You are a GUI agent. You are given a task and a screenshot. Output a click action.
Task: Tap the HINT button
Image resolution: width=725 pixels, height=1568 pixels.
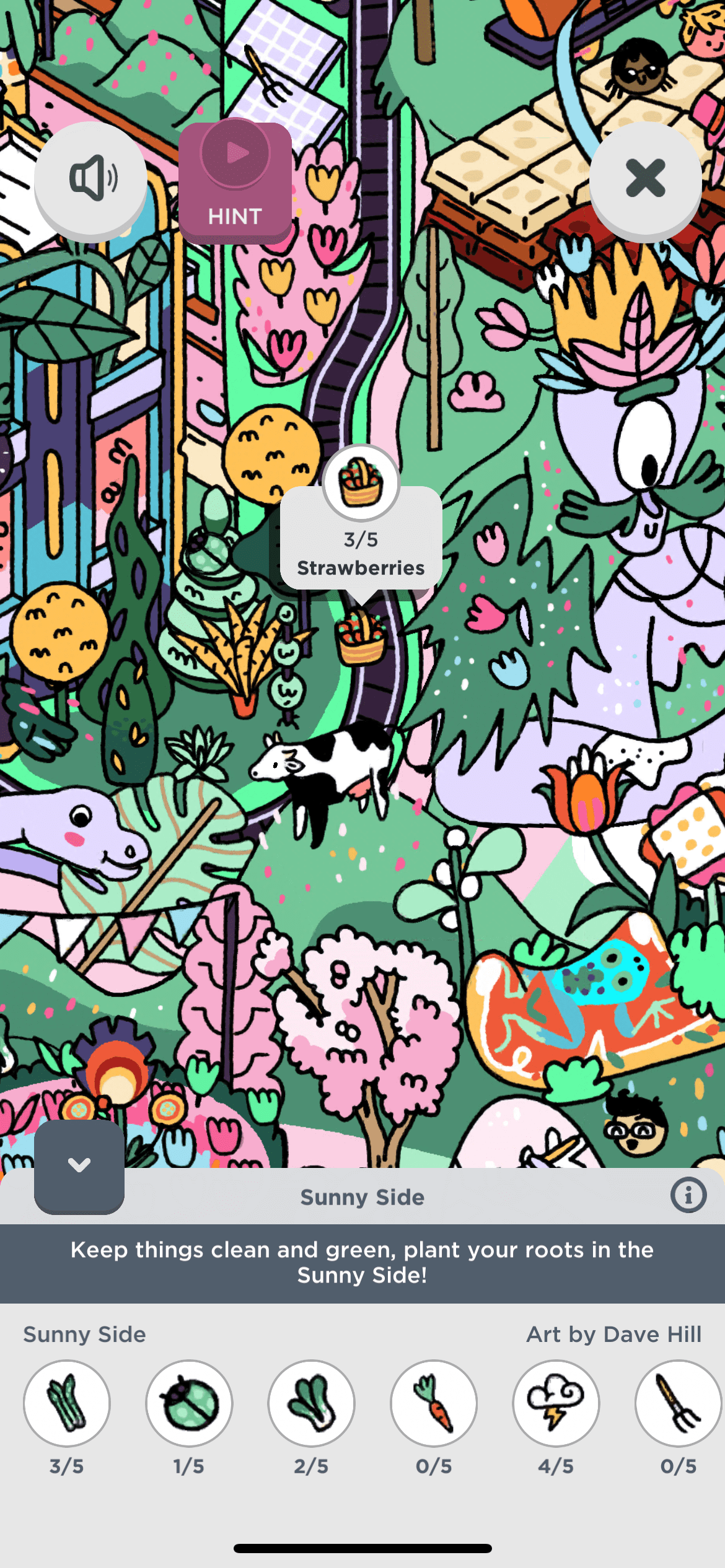[x=235, y=181]
